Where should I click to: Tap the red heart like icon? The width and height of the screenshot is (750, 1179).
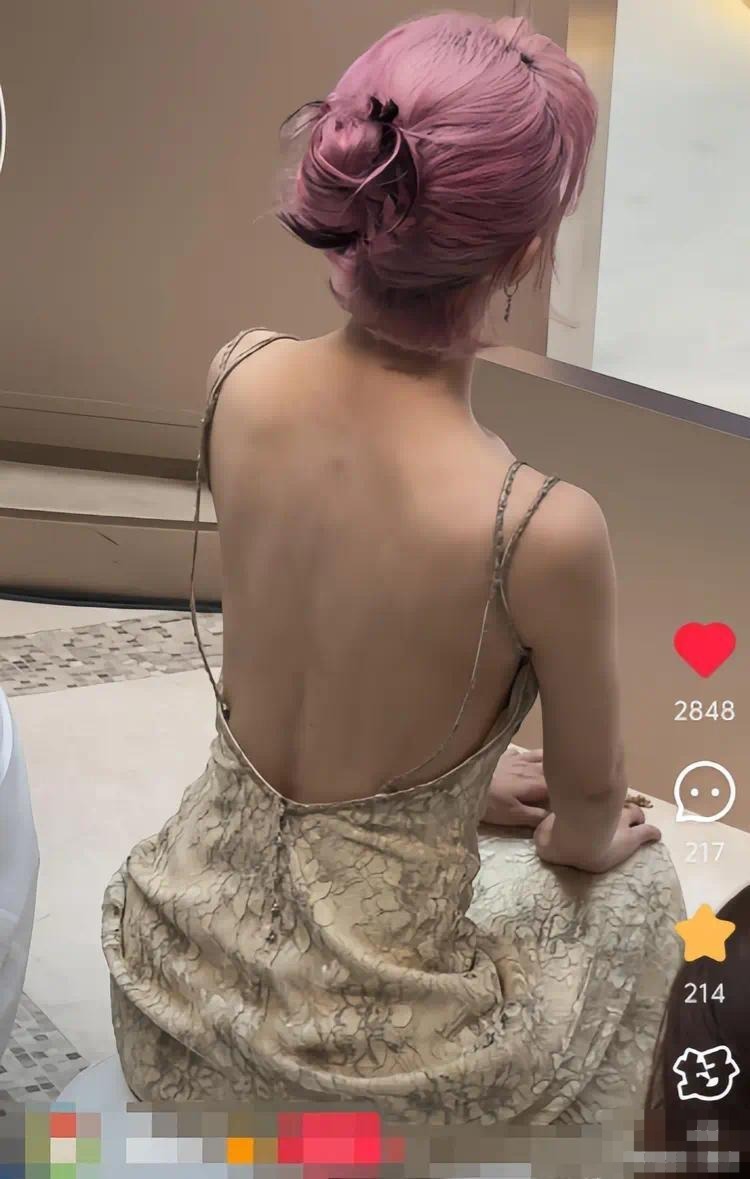click(704, 649)
